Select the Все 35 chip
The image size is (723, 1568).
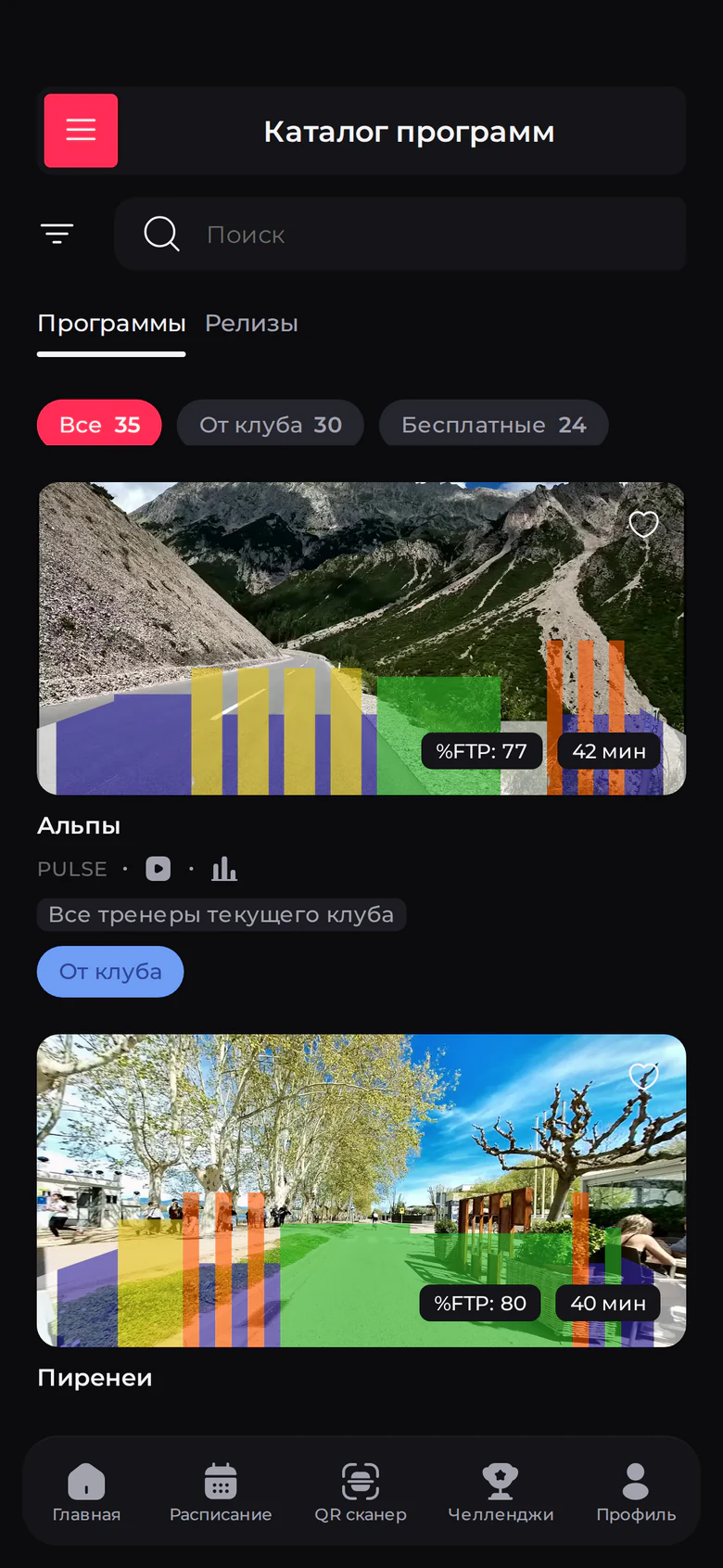(x=99, y=424)
